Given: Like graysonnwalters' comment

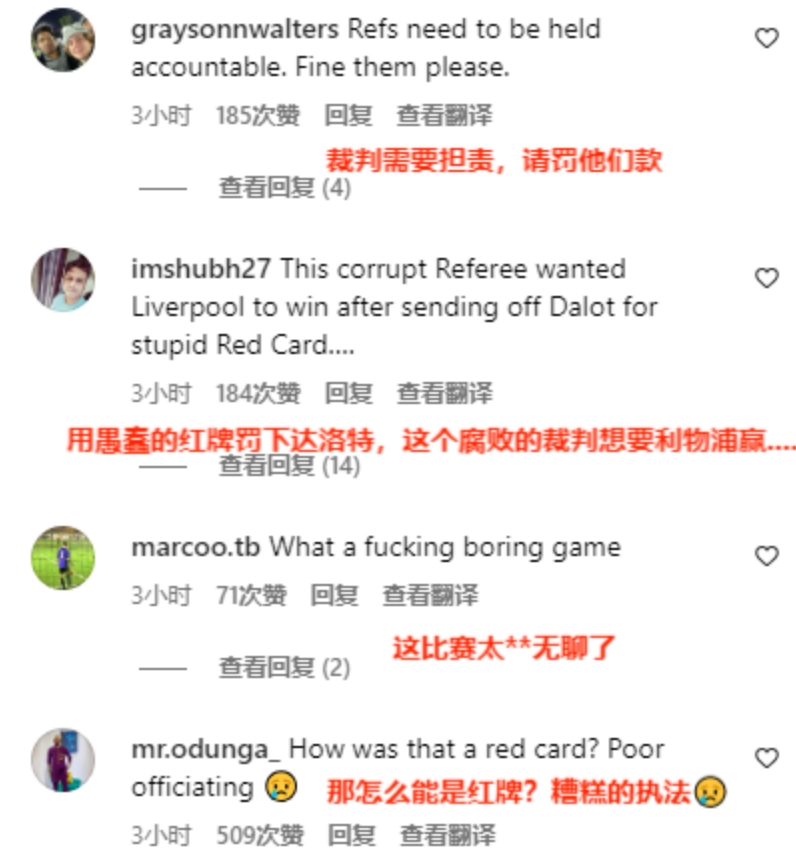Looking at the screenshot, I should [766, 39].
